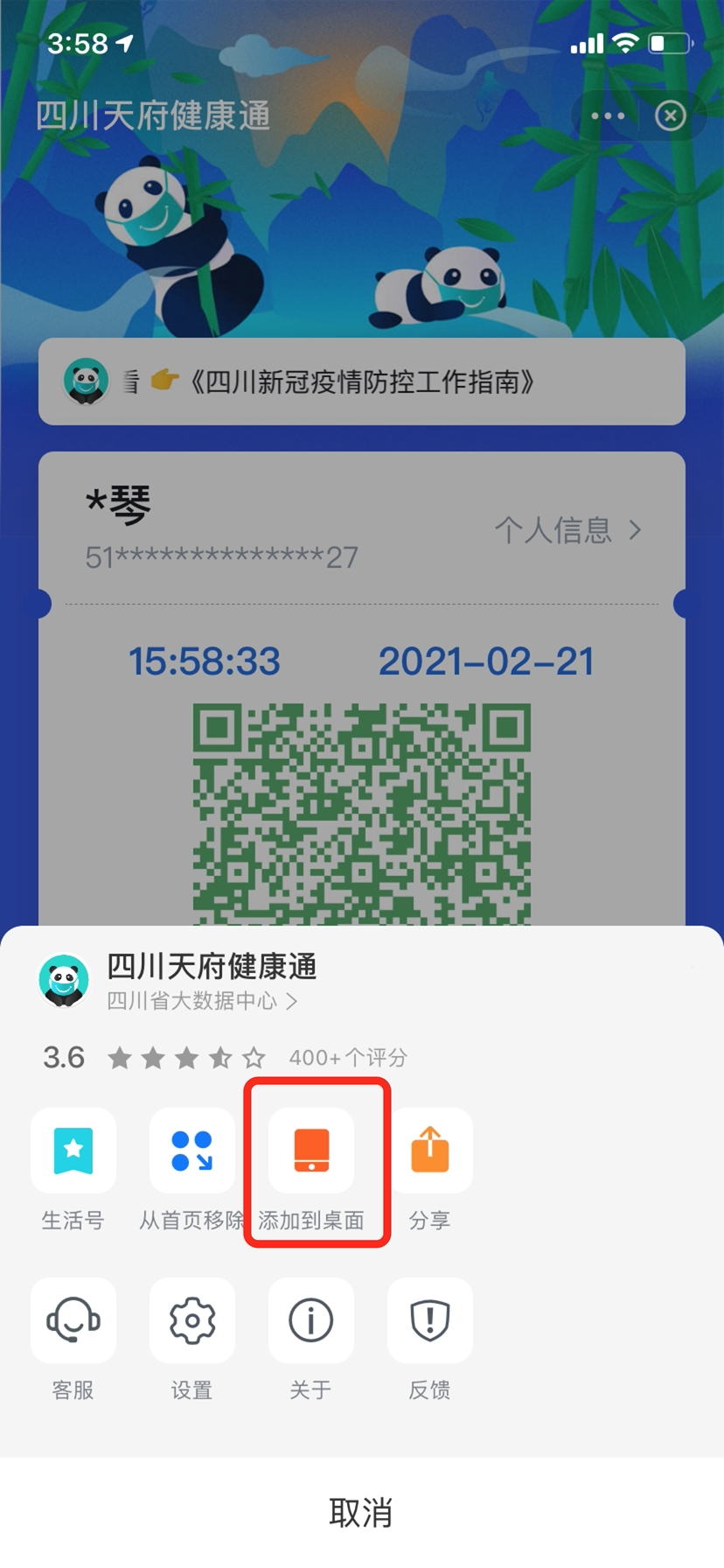
Task: Open the 分享 share icon
Action: coord(430,1151)
